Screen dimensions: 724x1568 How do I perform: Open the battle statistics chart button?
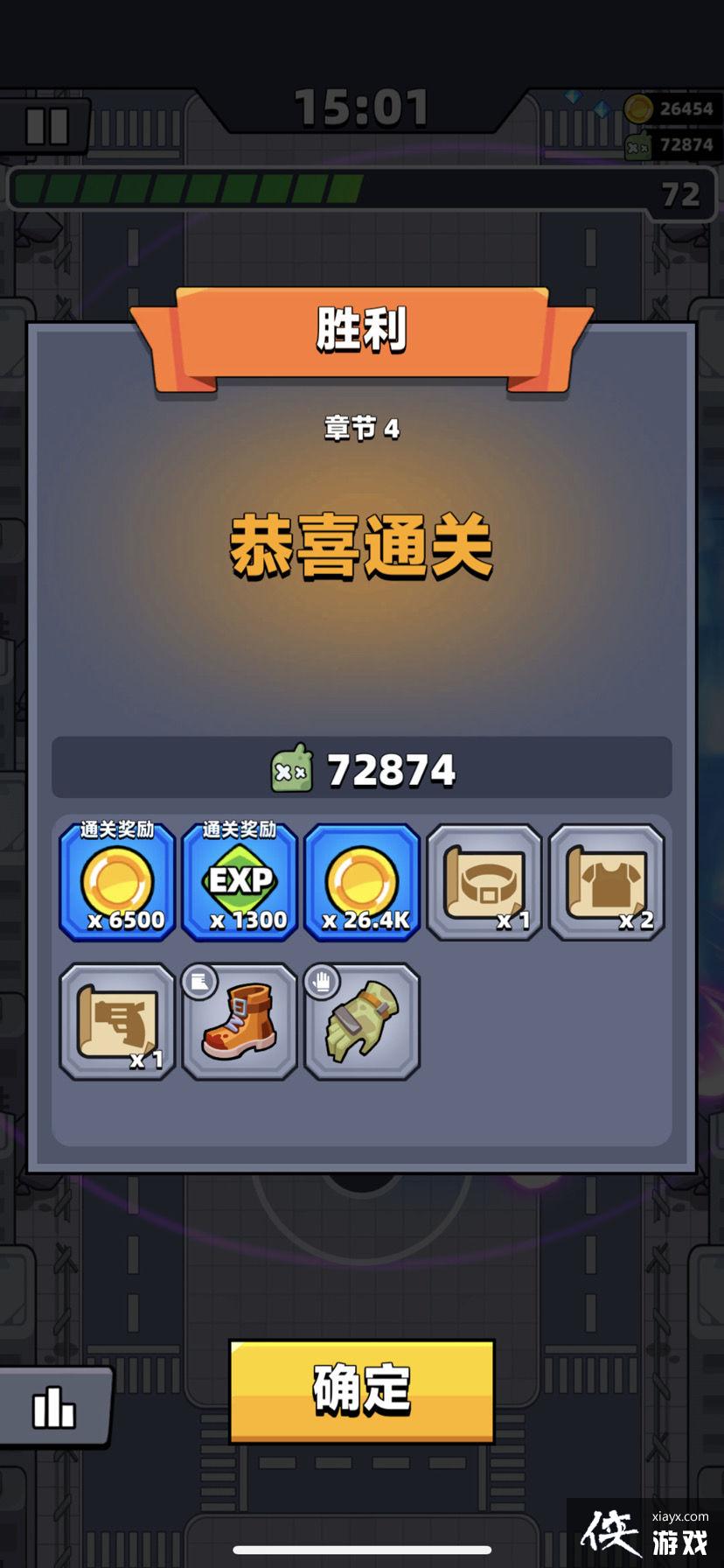[54, 1408]
